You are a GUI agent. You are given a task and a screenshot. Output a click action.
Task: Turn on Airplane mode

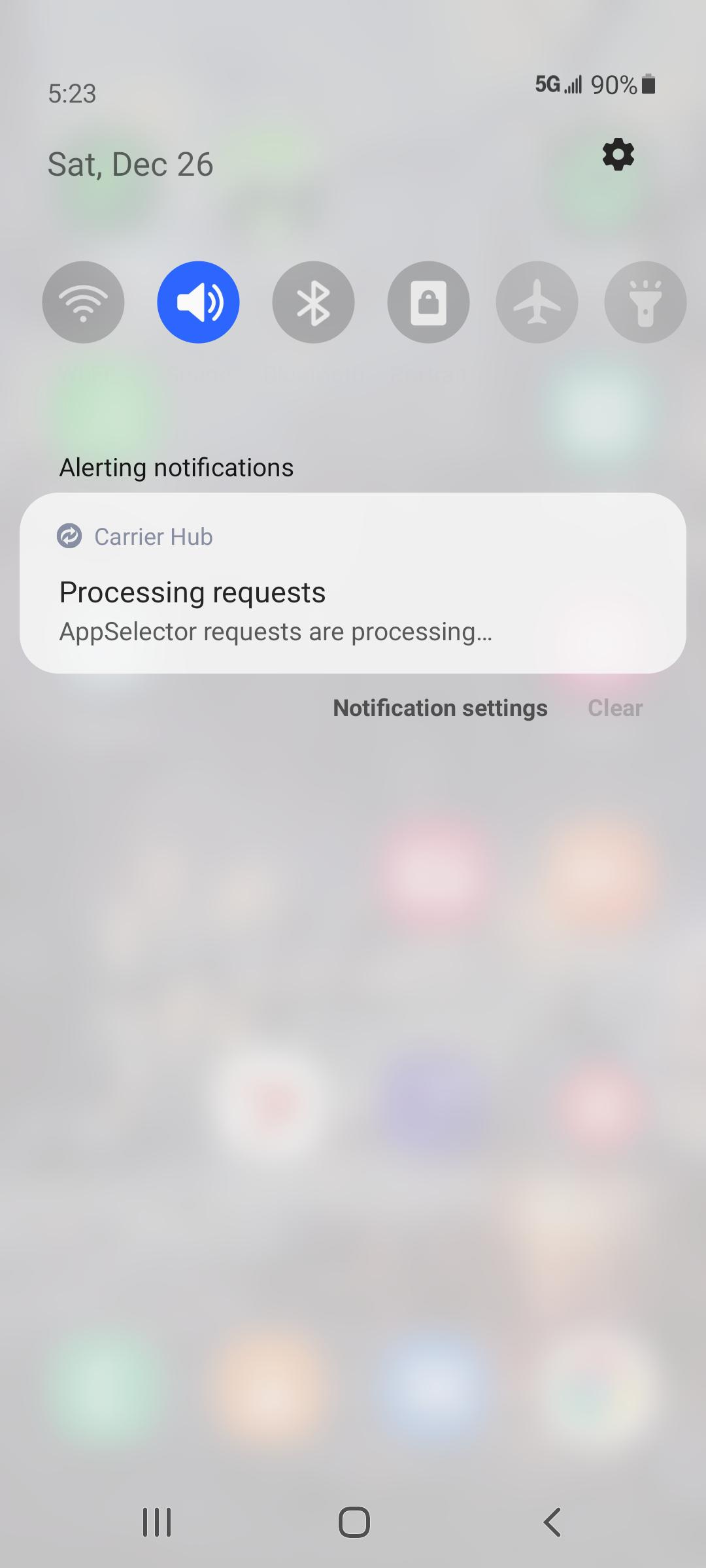point(537,302)
